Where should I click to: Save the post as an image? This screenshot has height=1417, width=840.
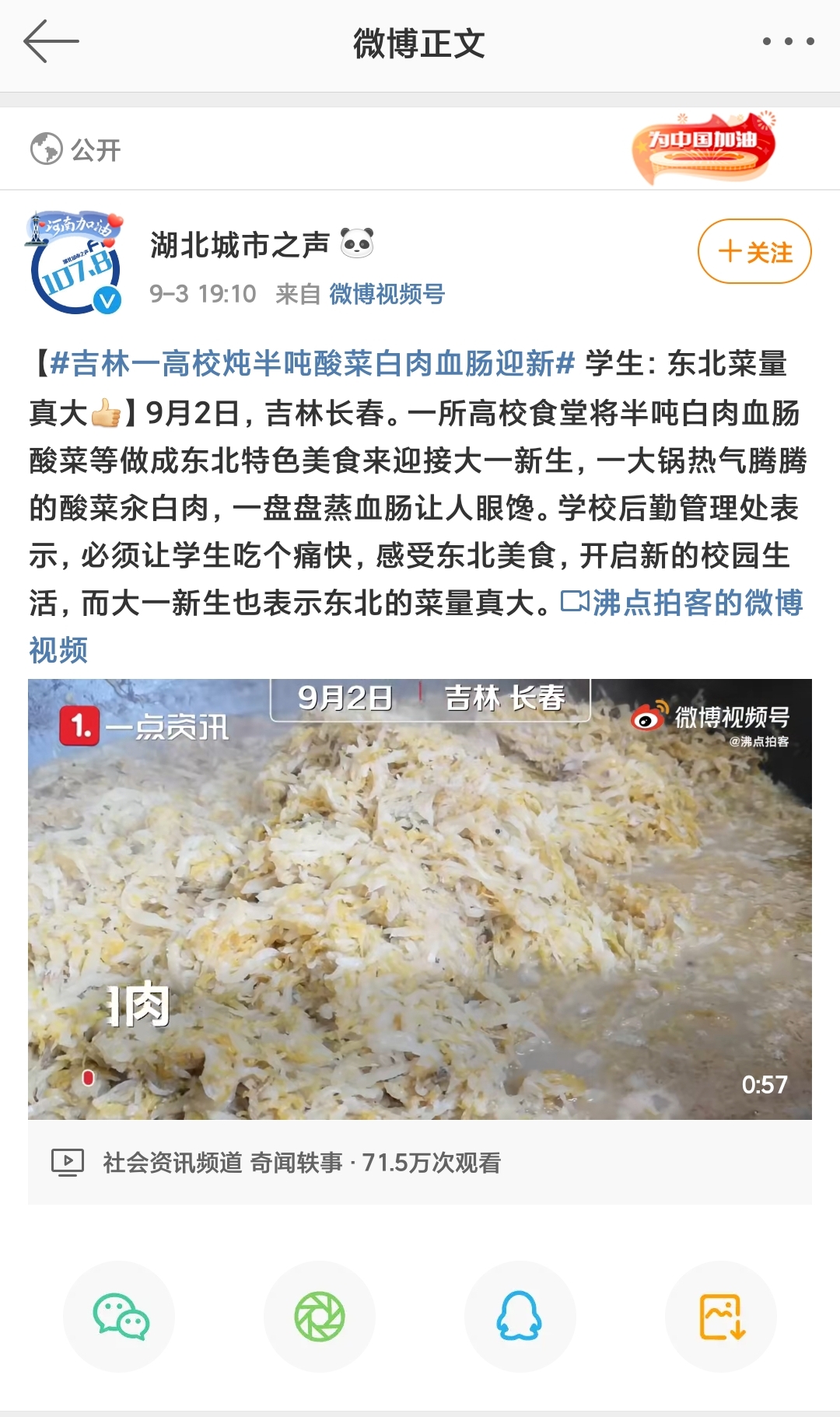point(721,1317)
